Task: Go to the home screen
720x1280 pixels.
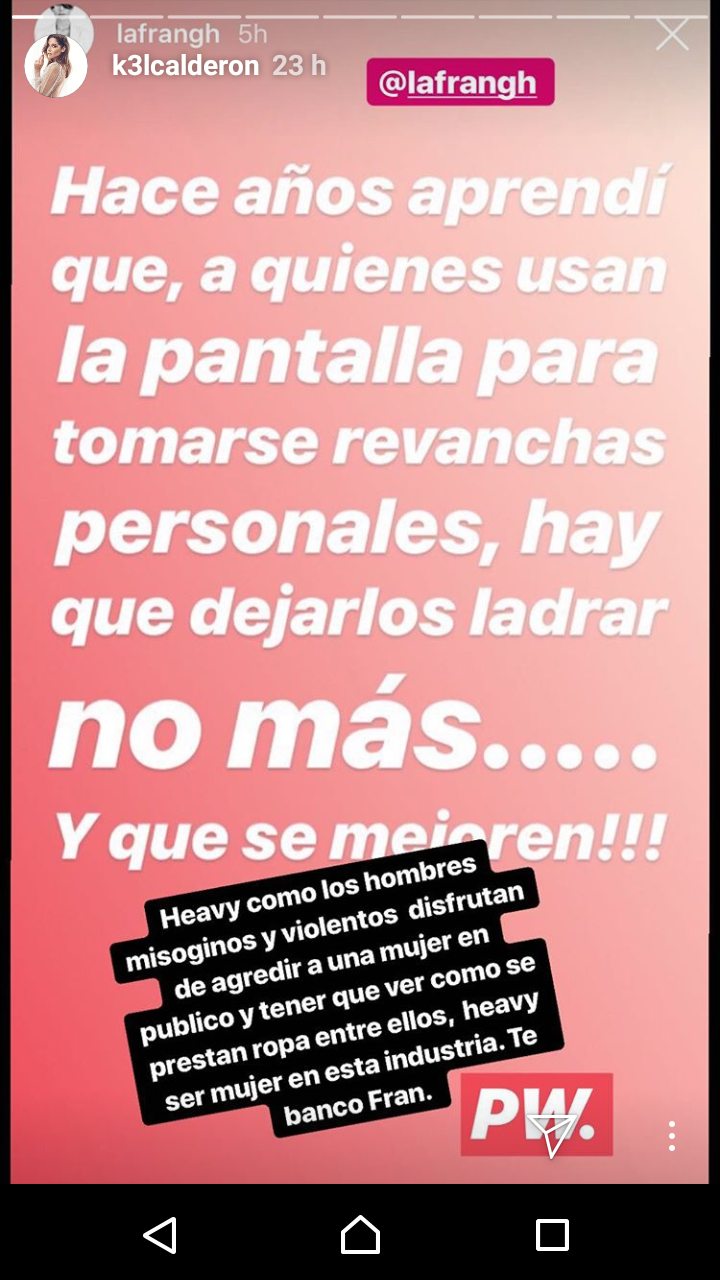Action: 360,1235
